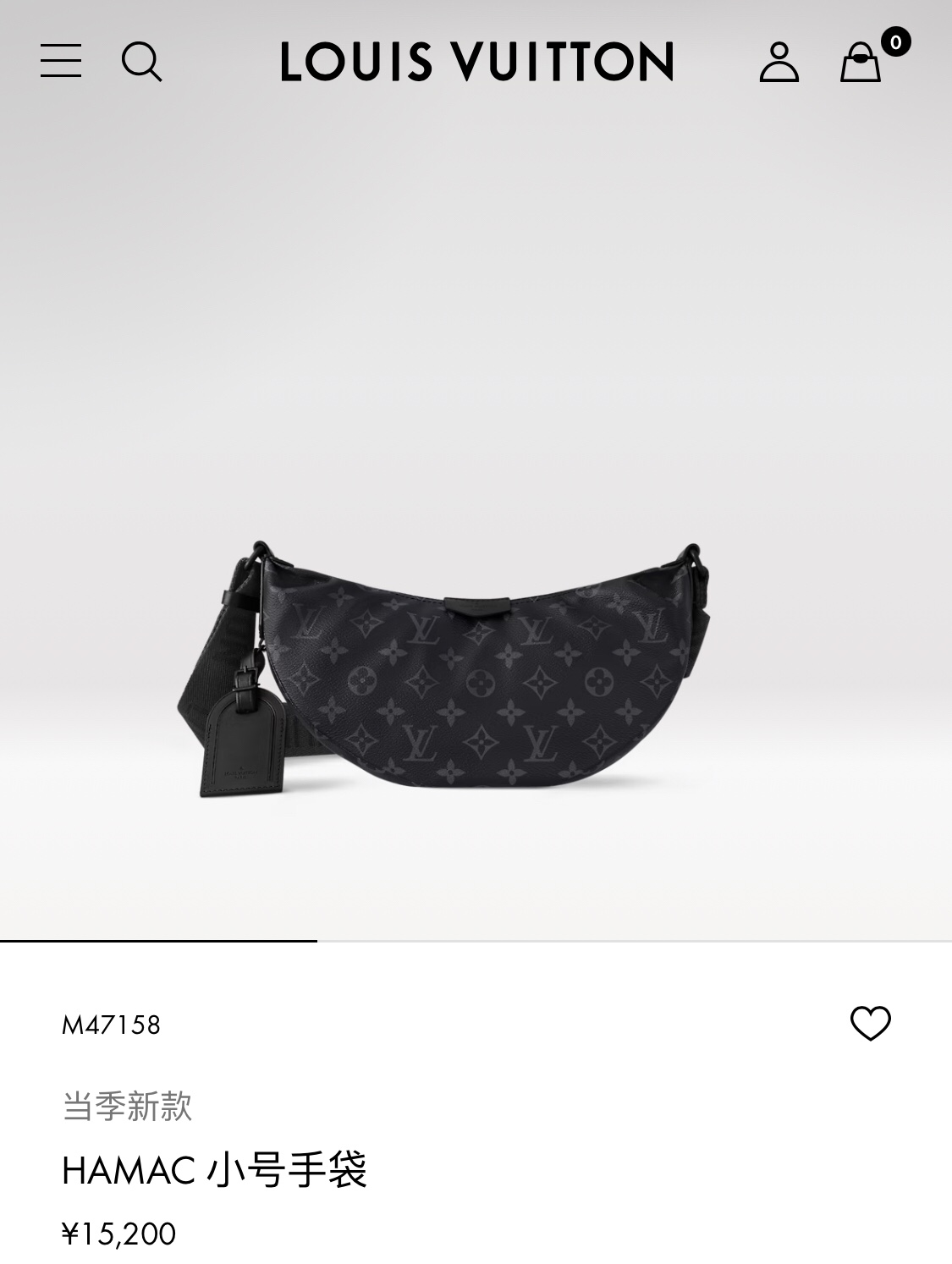Screen dimensions: 952x1264
Task: View the shopping bag
Action: click(861, 62)
